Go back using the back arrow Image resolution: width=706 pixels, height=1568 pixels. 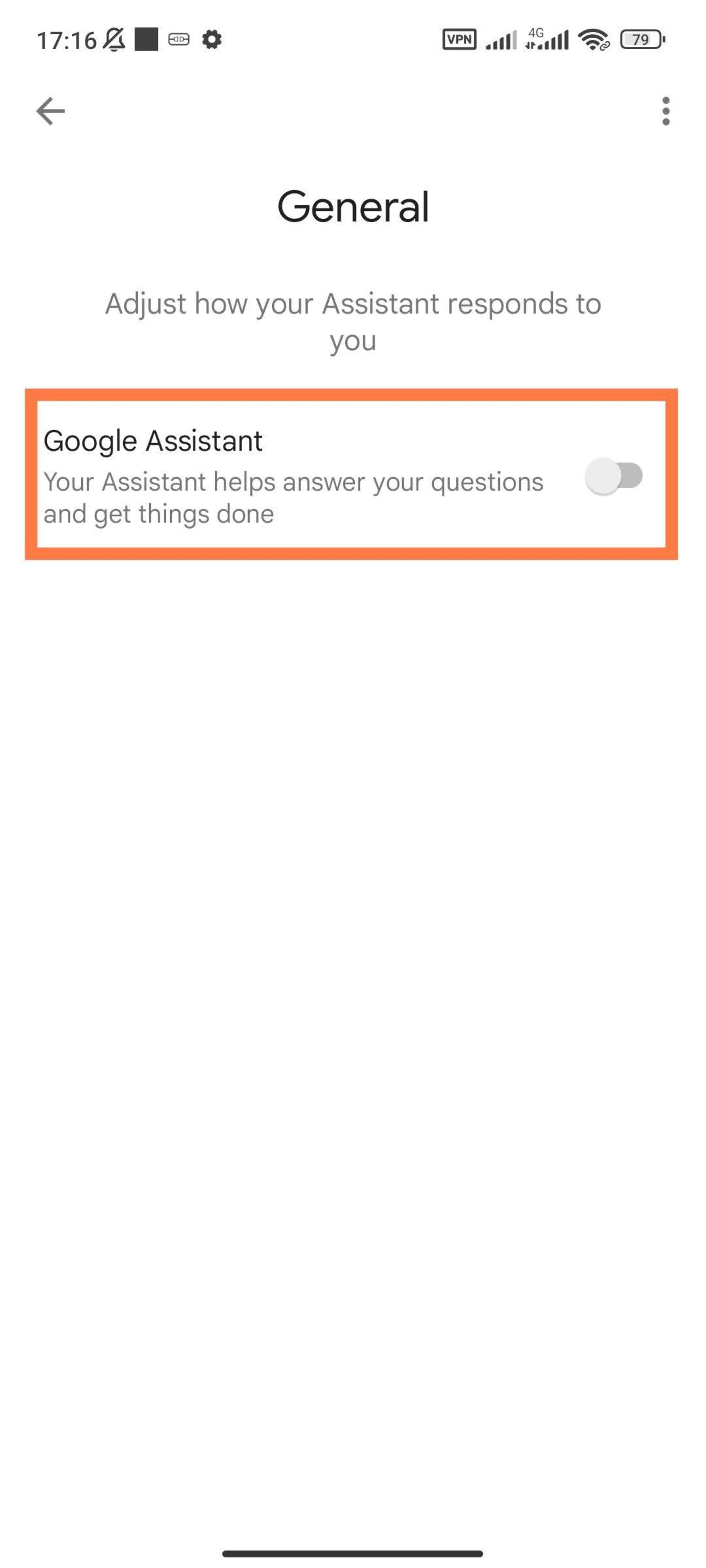[x=50, y=111]
